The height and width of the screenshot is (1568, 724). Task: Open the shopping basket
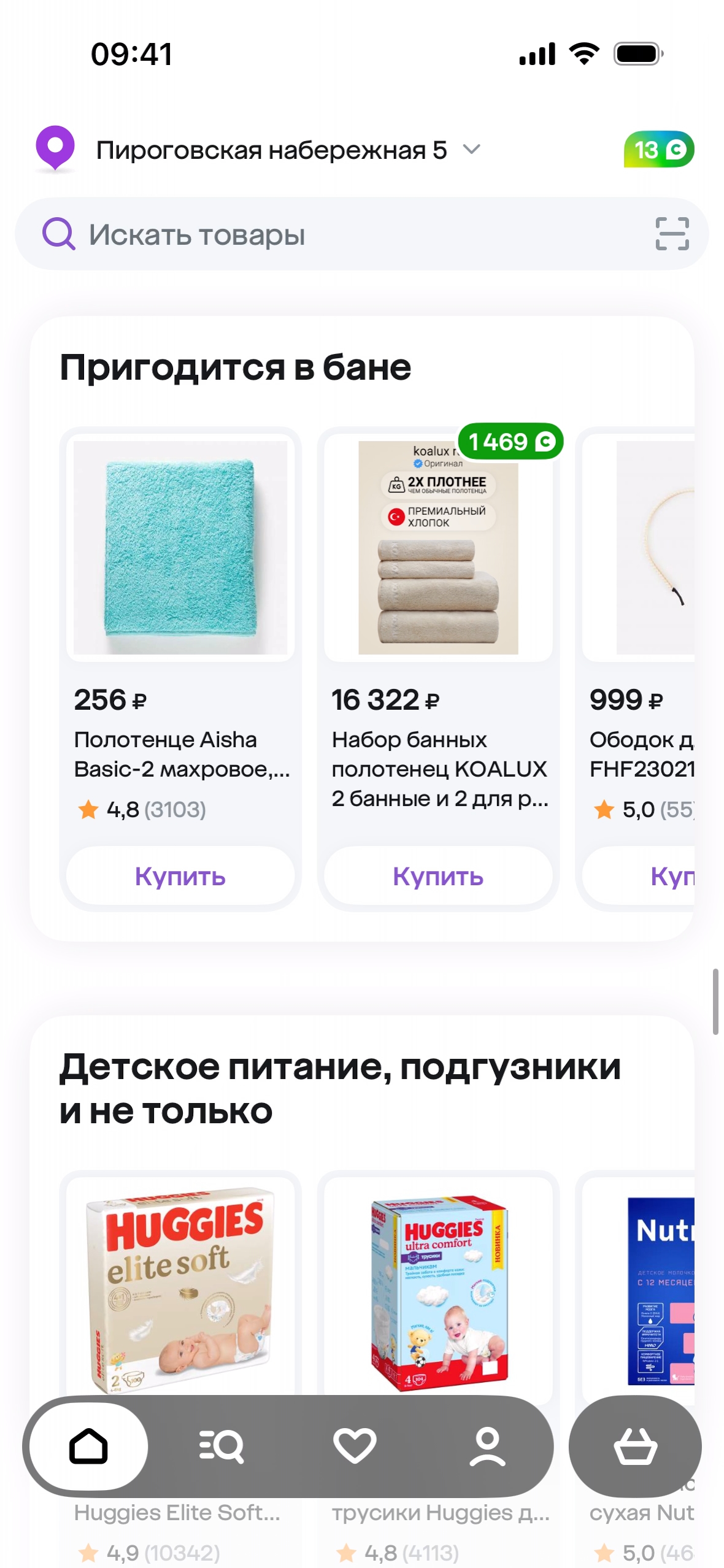pos(635,1446)
